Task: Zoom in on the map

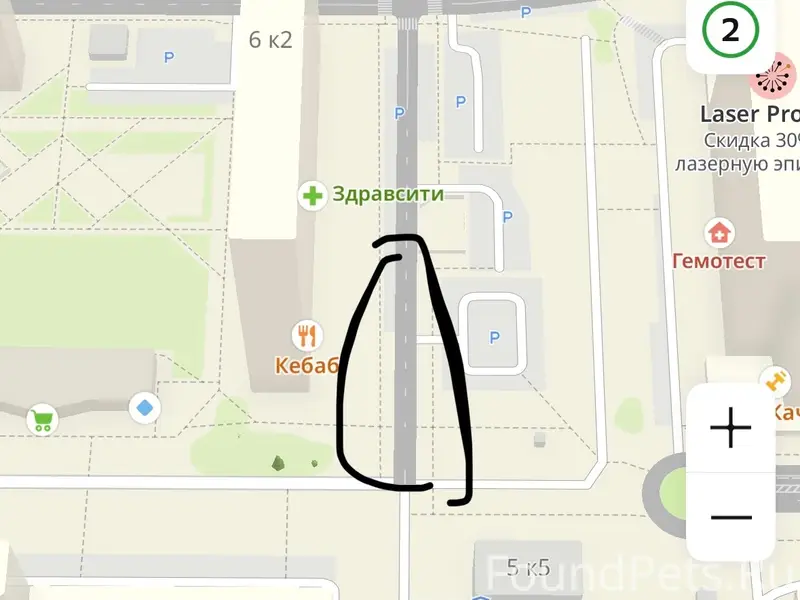Action: 731,428
